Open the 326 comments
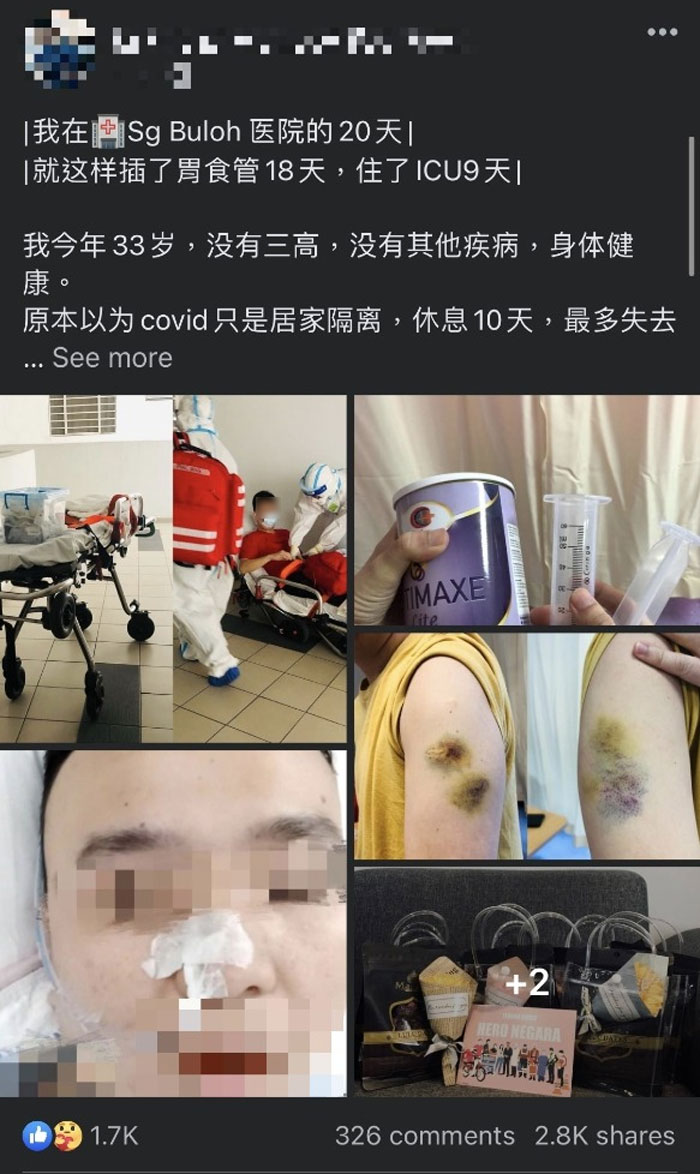Image resolution: width=700 pixels, height=1174 pixels. point(425,1135)
